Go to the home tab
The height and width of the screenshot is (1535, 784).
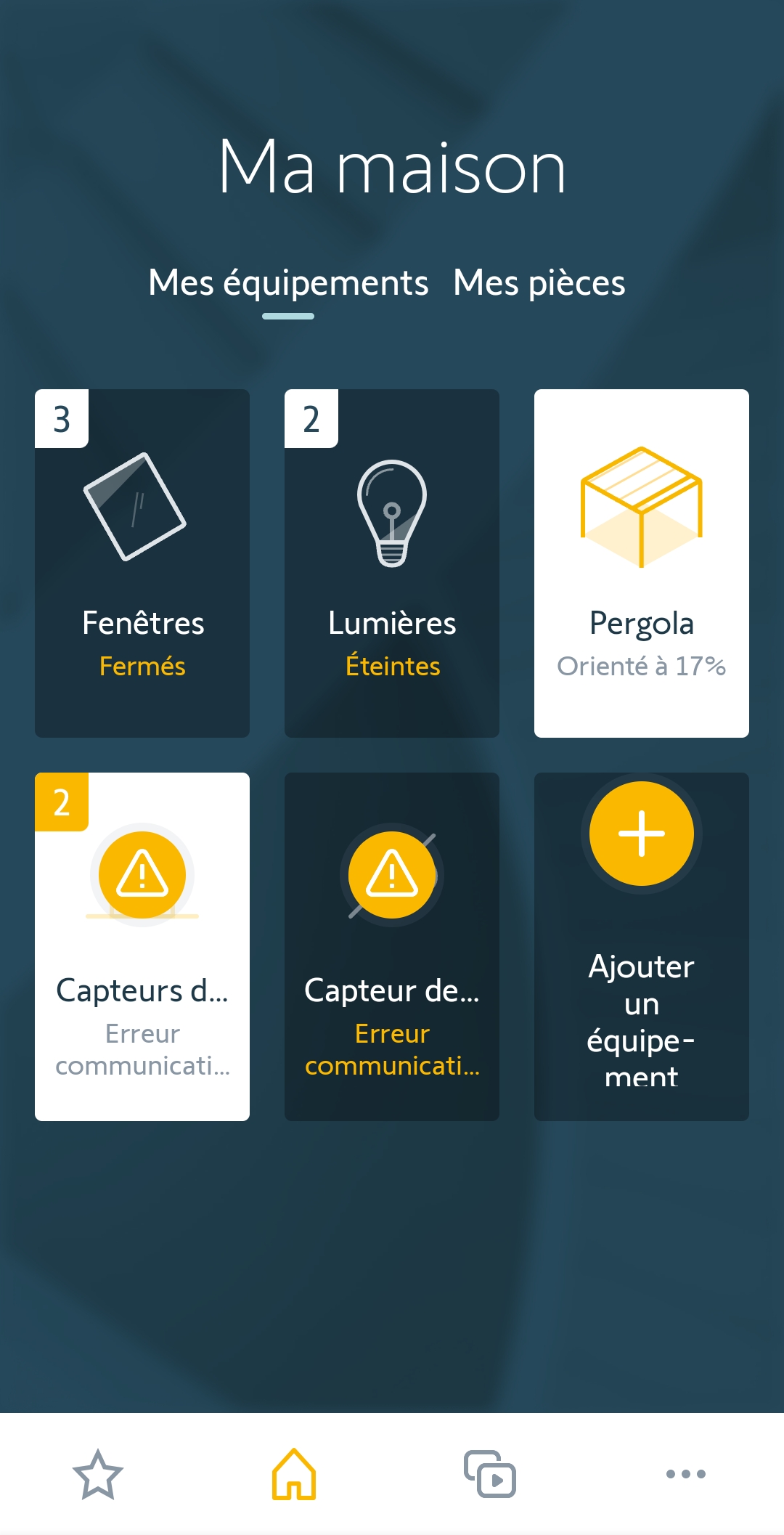(x=294, y=1474)
